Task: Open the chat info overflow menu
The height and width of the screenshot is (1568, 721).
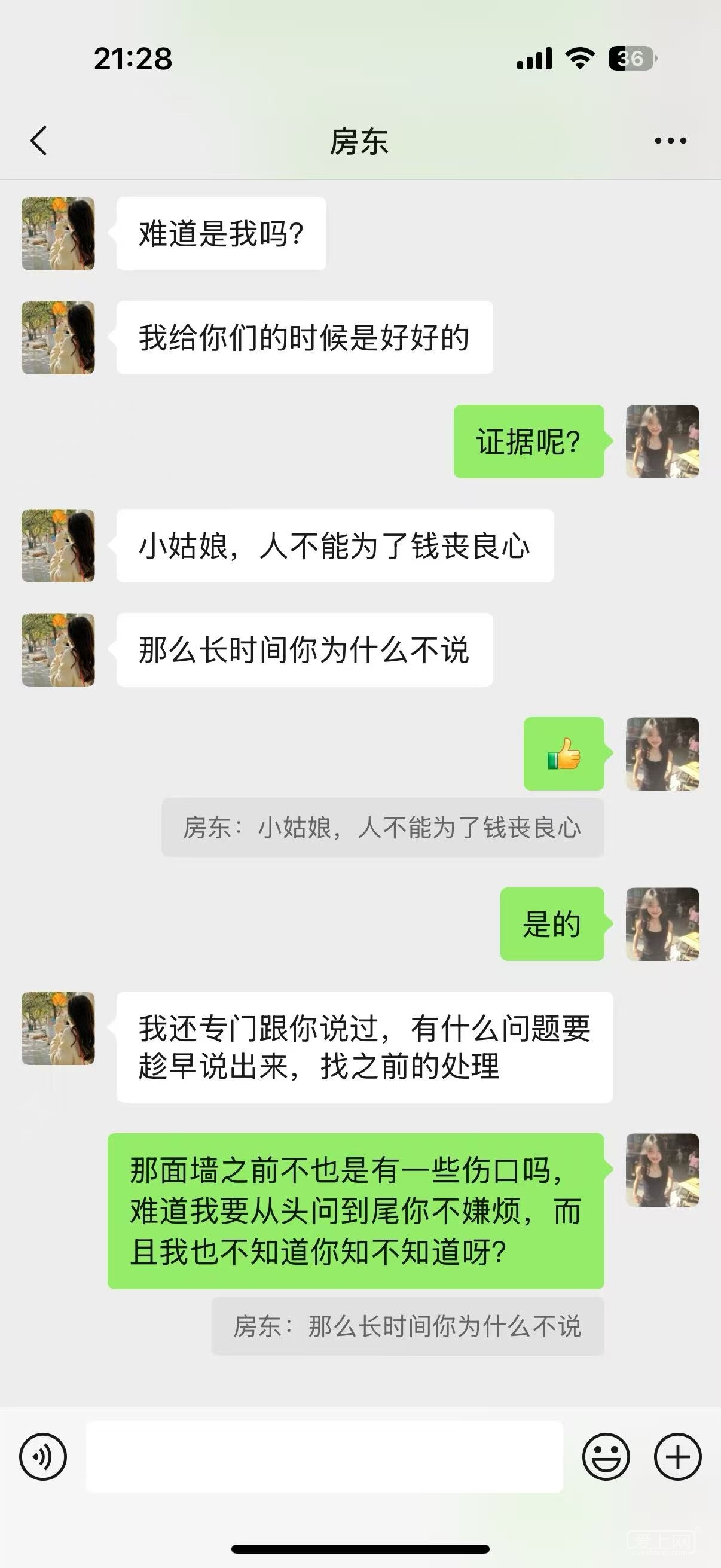Action: (670, 141)
